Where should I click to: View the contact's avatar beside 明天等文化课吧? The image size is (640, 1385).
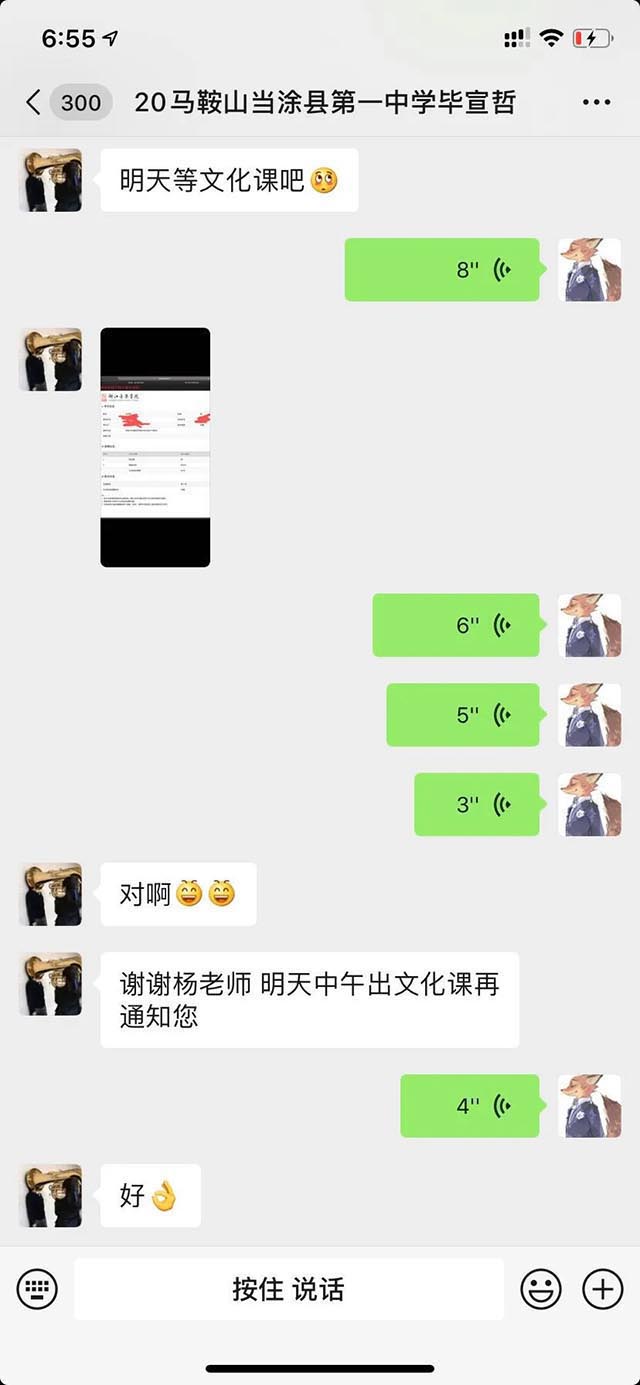click(x=51, y=180)
